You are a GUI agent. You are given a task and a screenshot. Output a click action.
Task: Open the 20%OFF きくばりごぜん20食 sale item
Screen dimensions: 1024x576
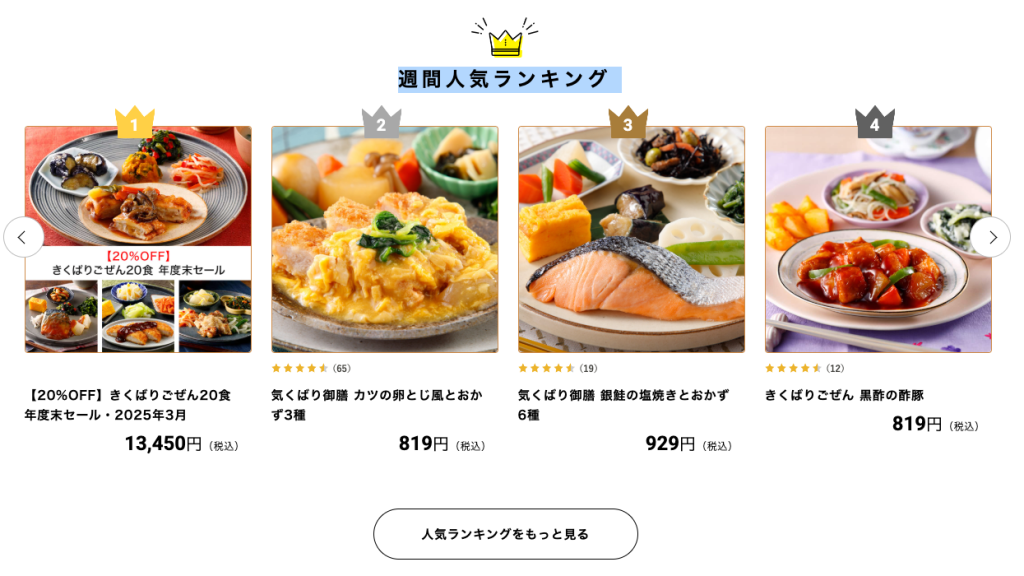pyautogui.click(x=138, y=240)
